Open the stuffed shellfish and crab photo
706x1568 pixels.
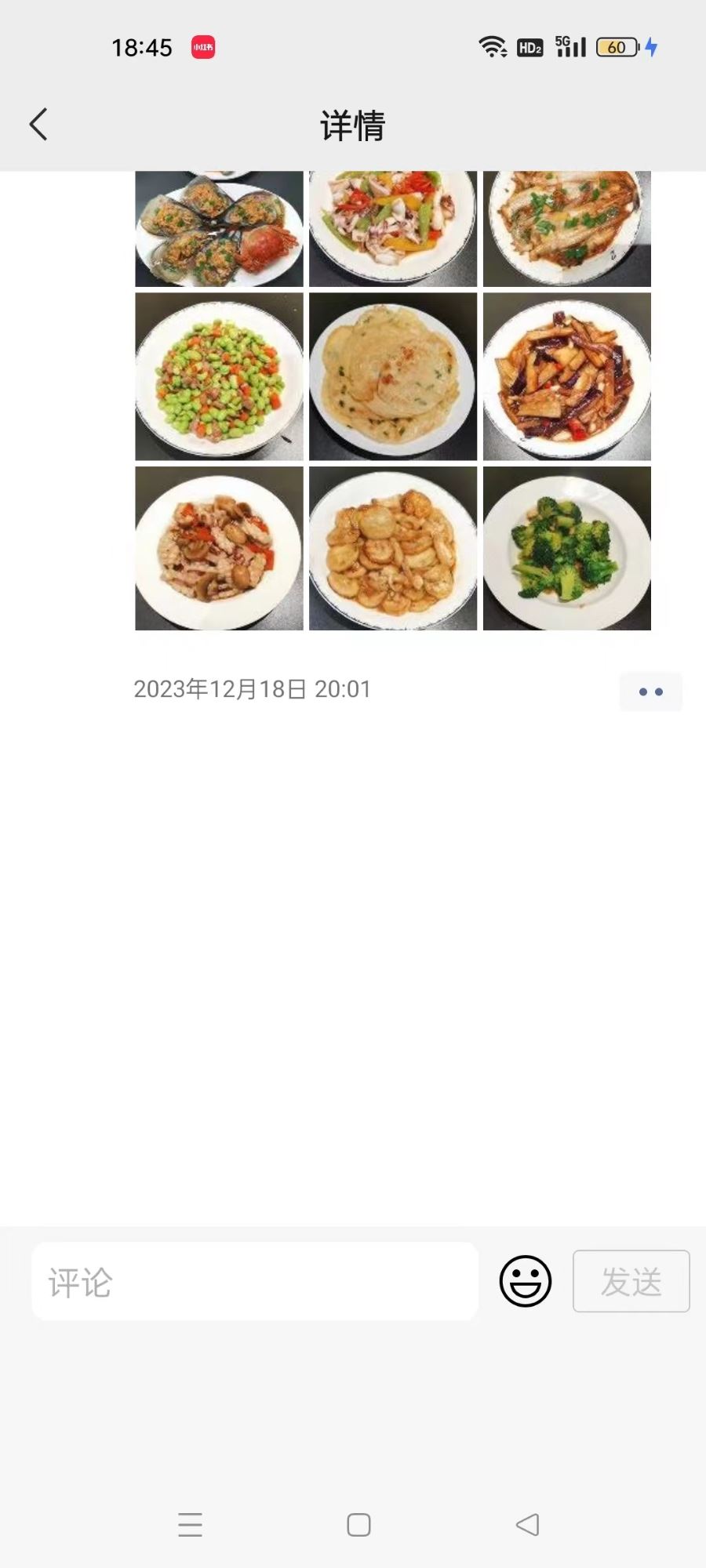tap(219, 229)
